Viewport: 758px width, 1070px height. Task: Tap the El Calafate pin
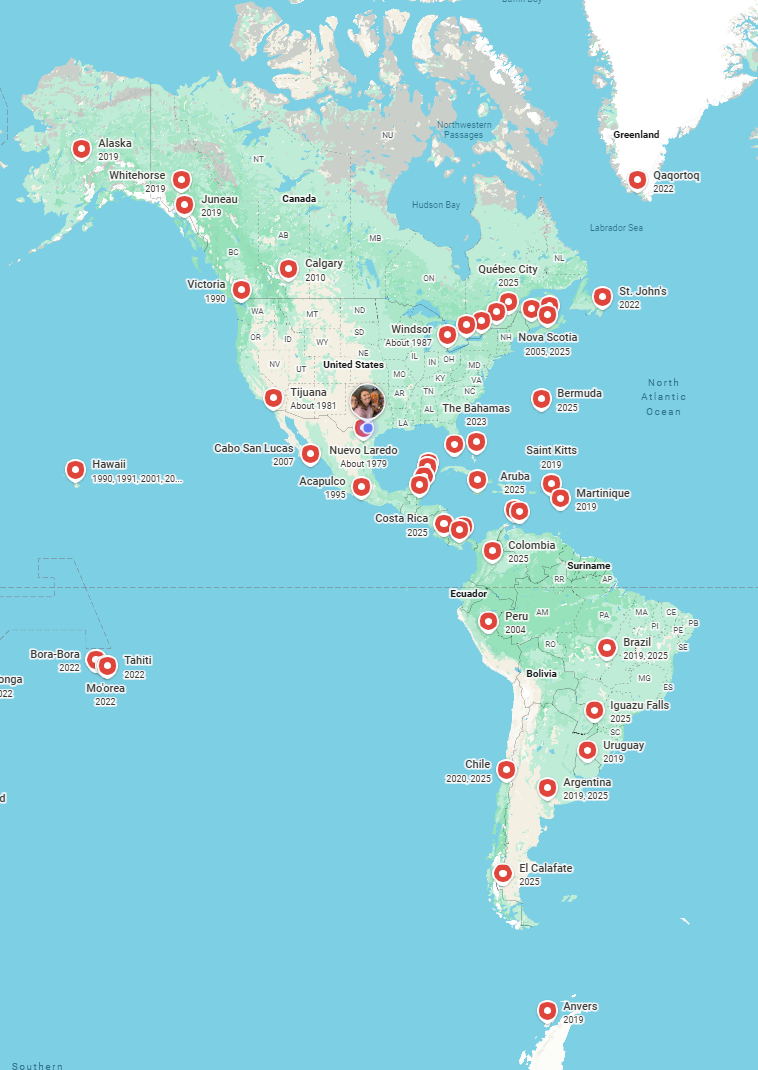502,874
